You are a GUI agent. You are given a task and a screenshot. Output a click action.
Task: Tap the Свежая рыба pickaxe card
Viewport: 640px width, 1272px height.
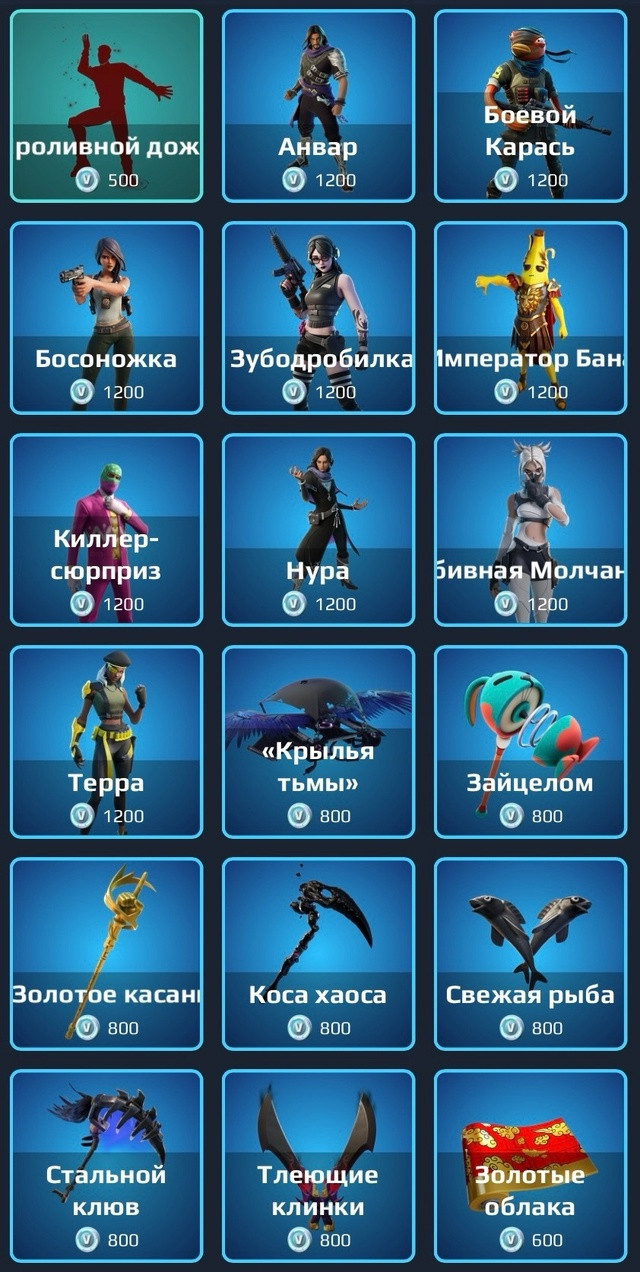click(530, 954)
